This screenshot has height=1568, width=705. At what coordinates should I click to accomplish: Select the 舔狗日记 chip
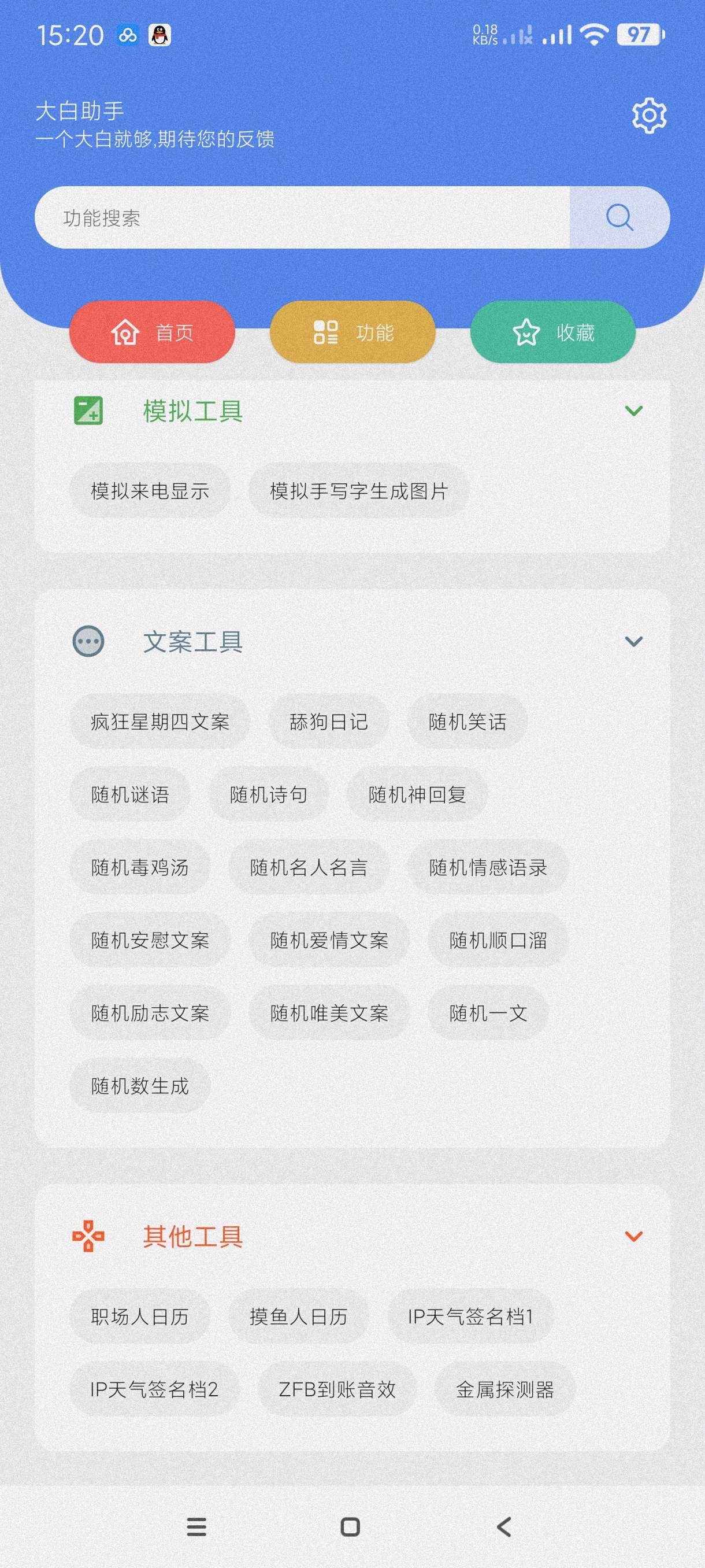(x=328, y=722)
